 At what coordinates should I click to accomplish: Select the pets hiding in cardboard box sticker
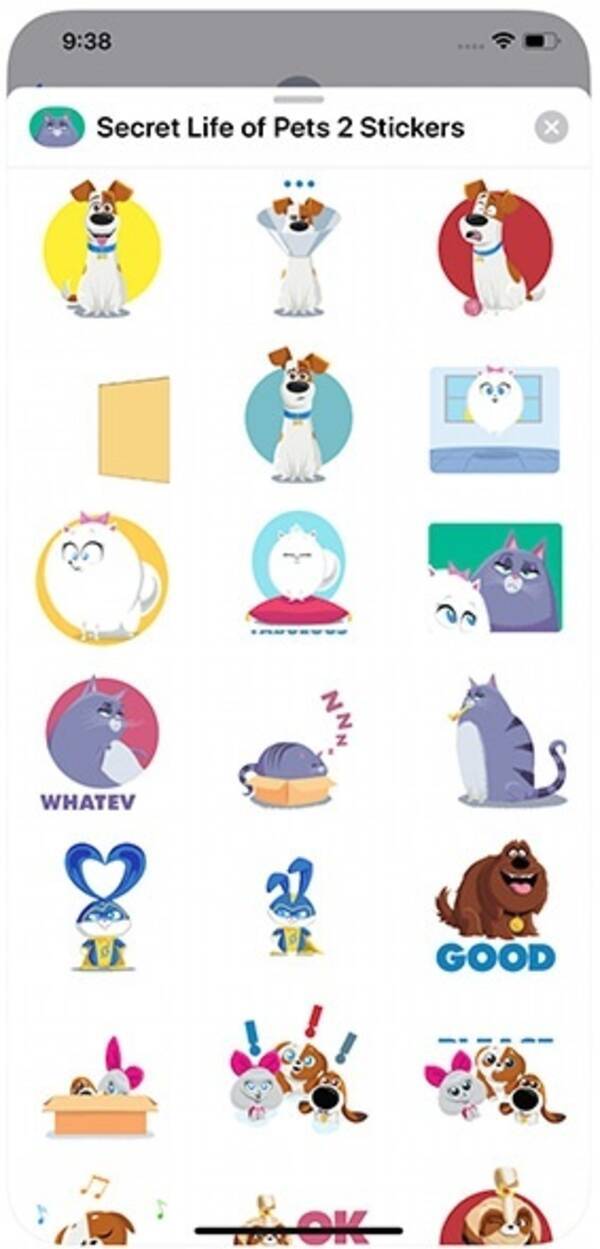[x=99, y=1089]
